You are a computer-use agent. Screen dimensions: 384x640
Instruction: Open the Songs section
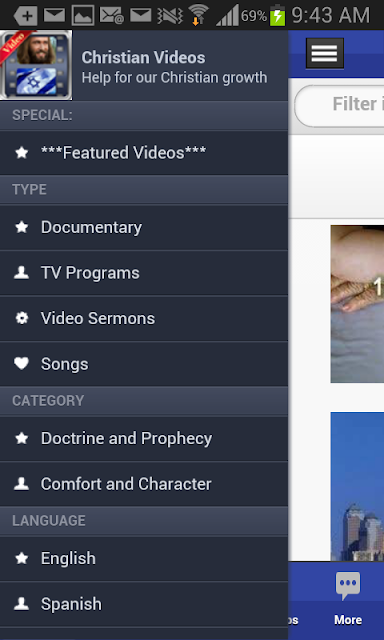(x=144, y=364)
